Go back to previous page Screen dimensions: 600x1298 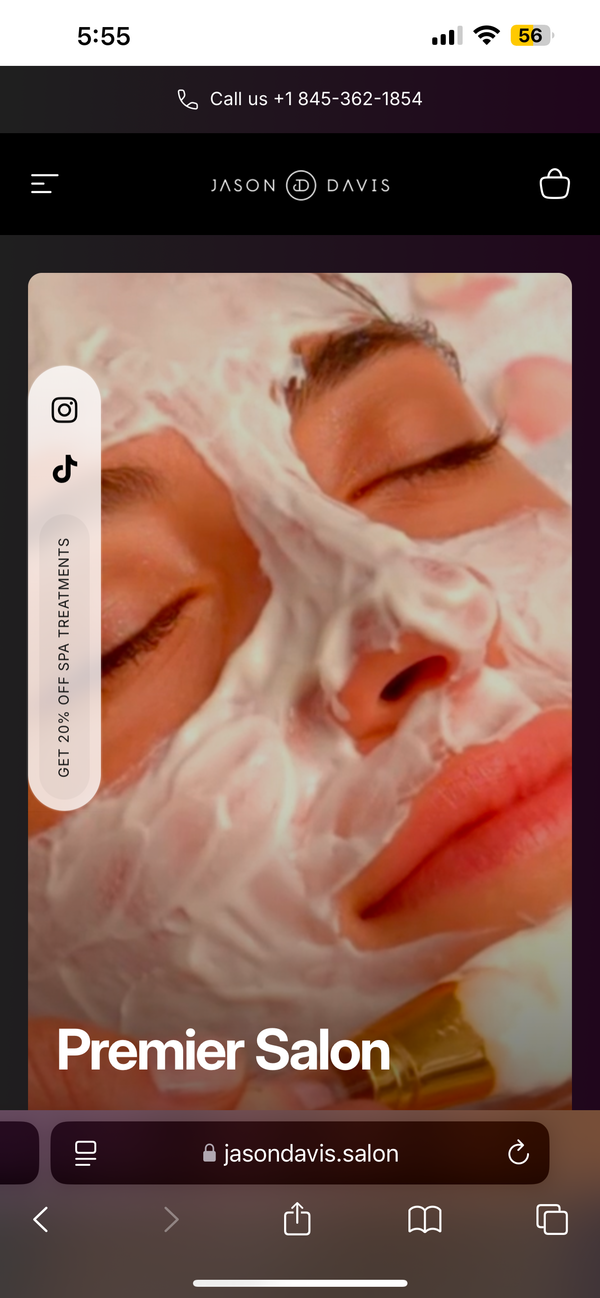click(41, 1219)
